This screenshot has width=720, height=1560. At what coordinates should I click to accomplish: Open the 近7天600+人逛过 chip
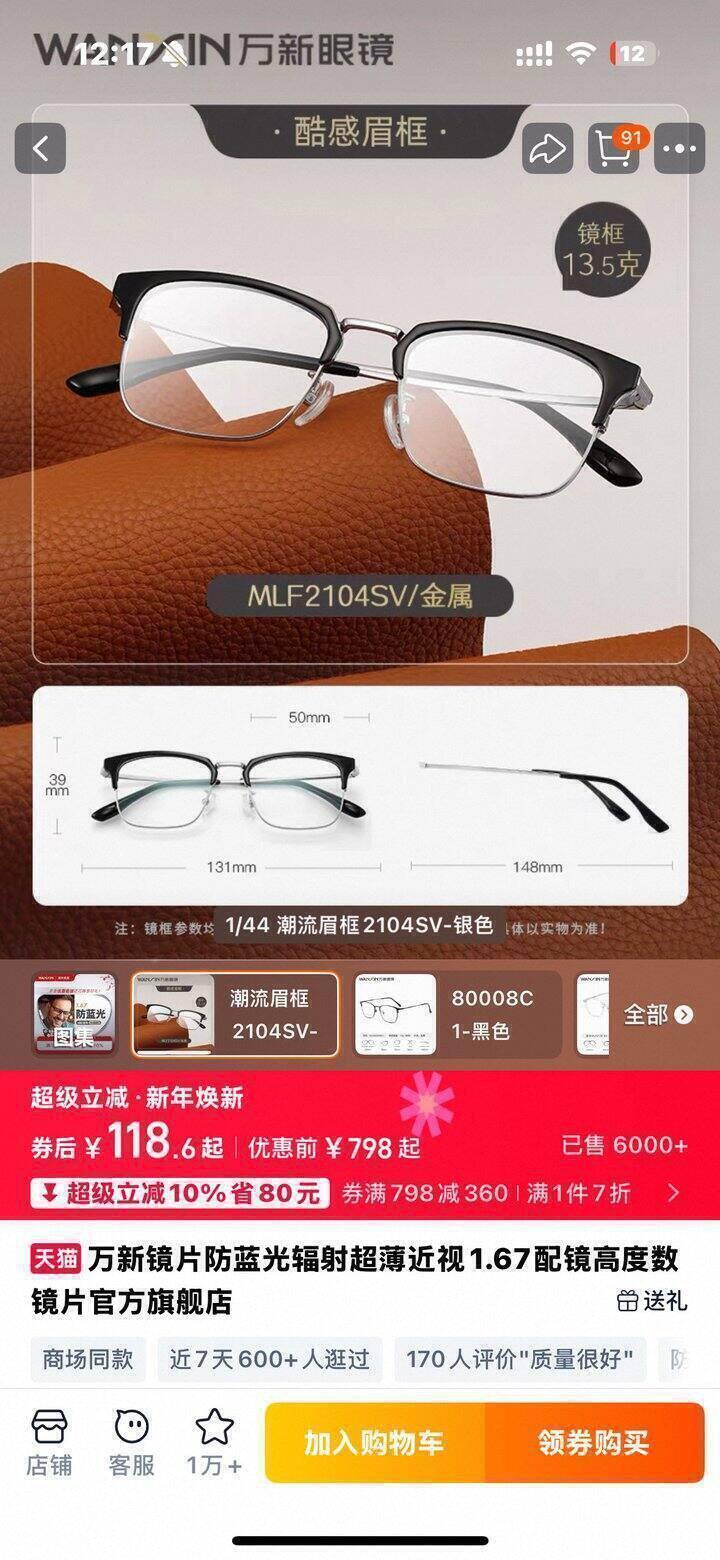coord(270,1359)
